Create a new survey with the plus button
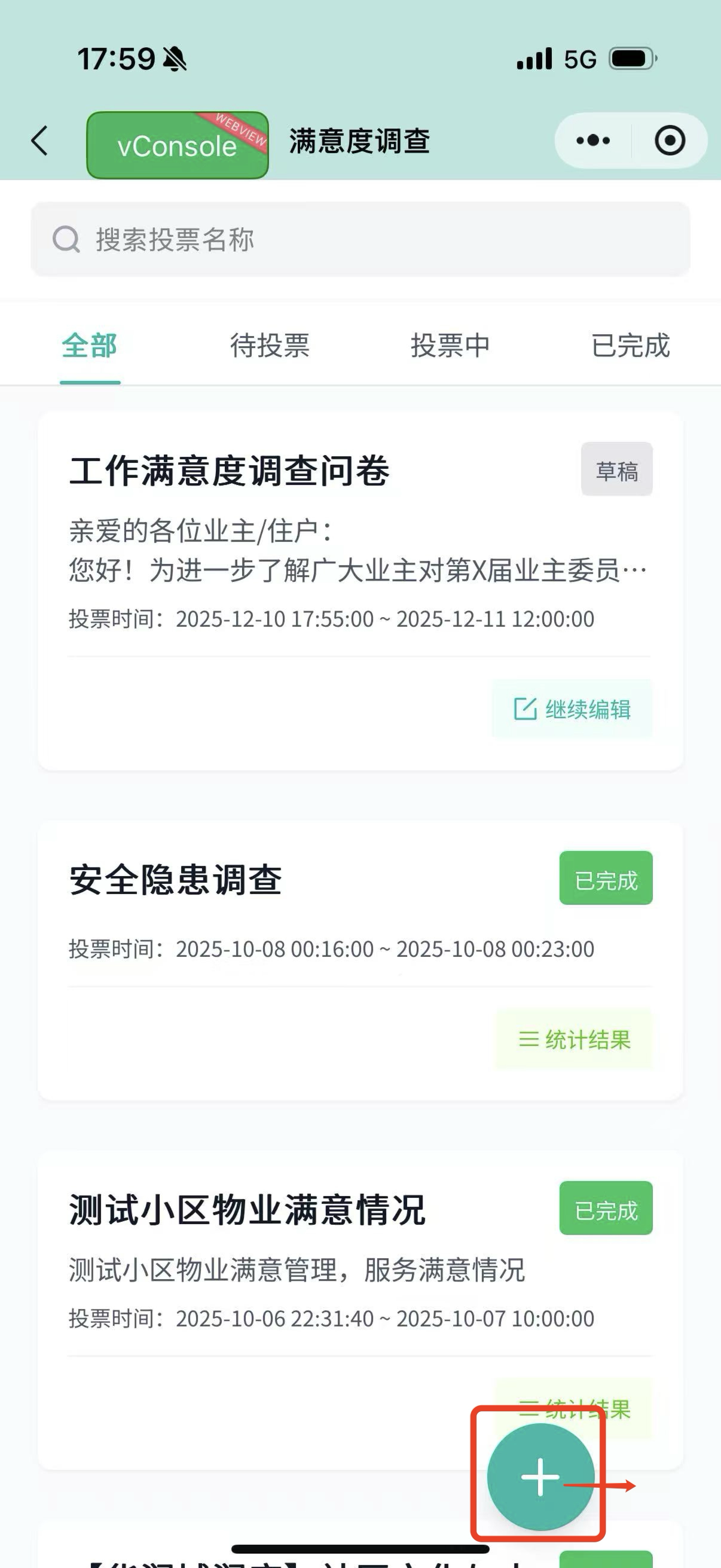This screenshot has height=1568, width=721. pos(540,1477)
